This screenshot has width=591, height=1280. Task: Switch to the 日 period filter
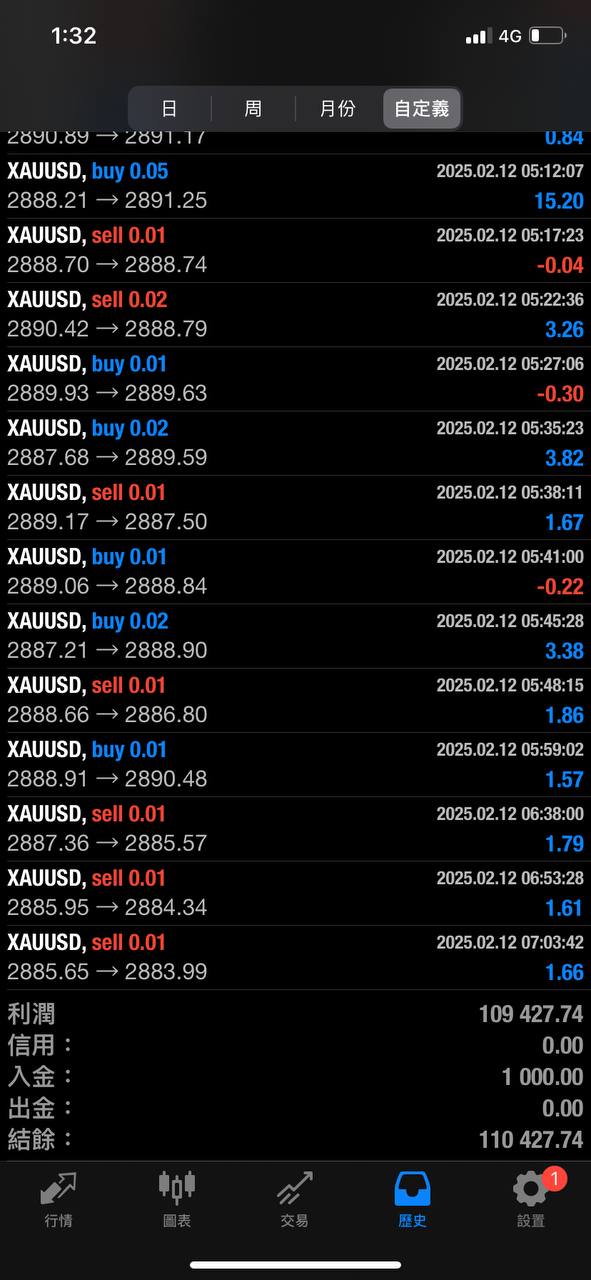click(170, 108)
